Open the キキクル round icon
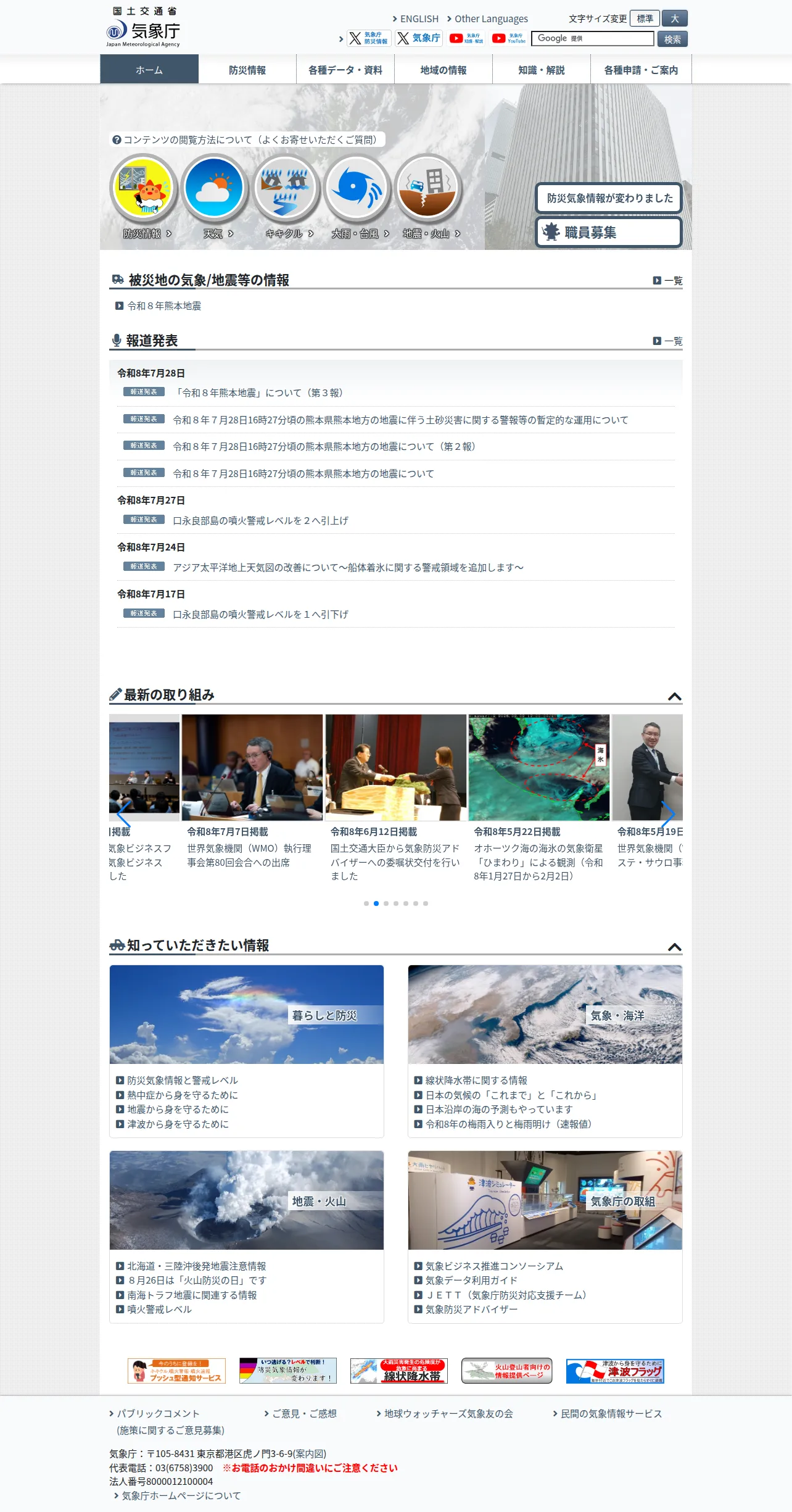This screenshot has height=1512, width=792. tap(286, 189)
